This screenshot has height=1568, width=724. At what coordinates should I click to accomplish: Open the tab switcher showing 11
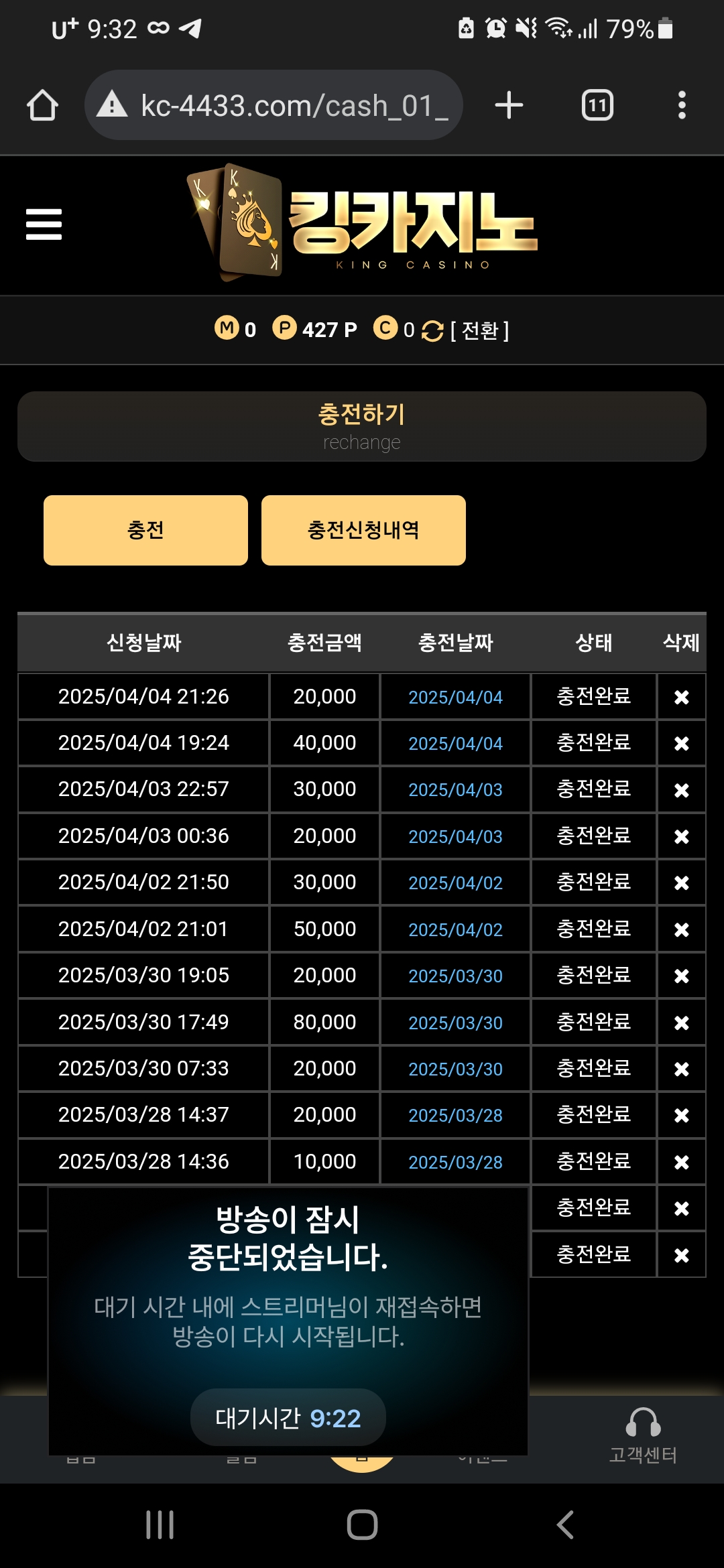click(x=597, y=105)
